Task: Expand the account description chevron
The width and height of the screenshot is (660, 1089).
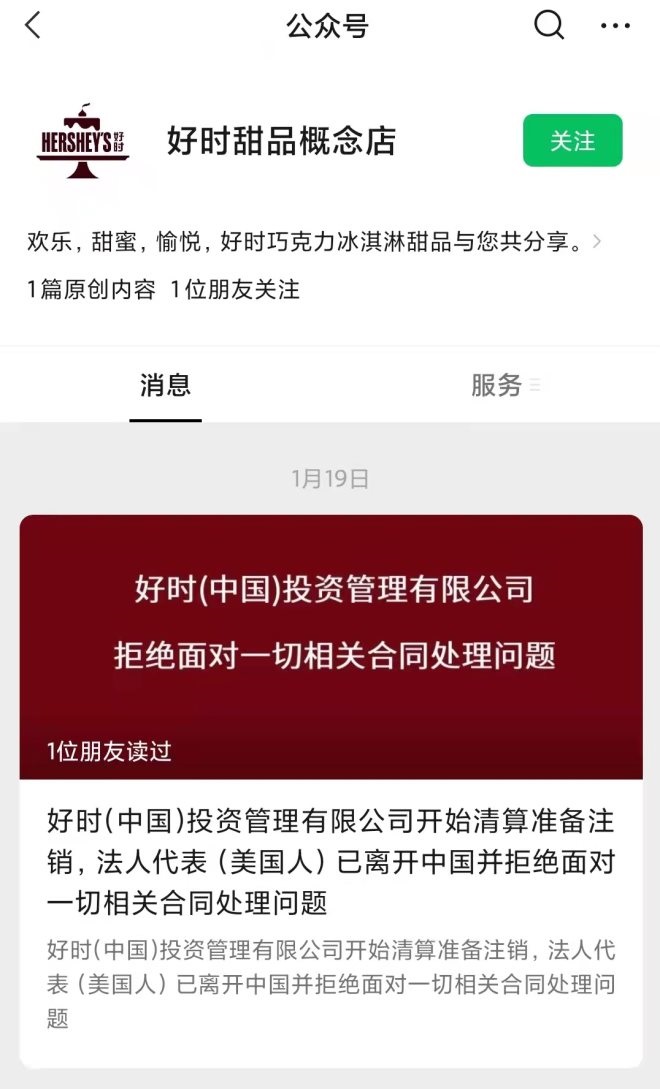Action: (598, 241)
